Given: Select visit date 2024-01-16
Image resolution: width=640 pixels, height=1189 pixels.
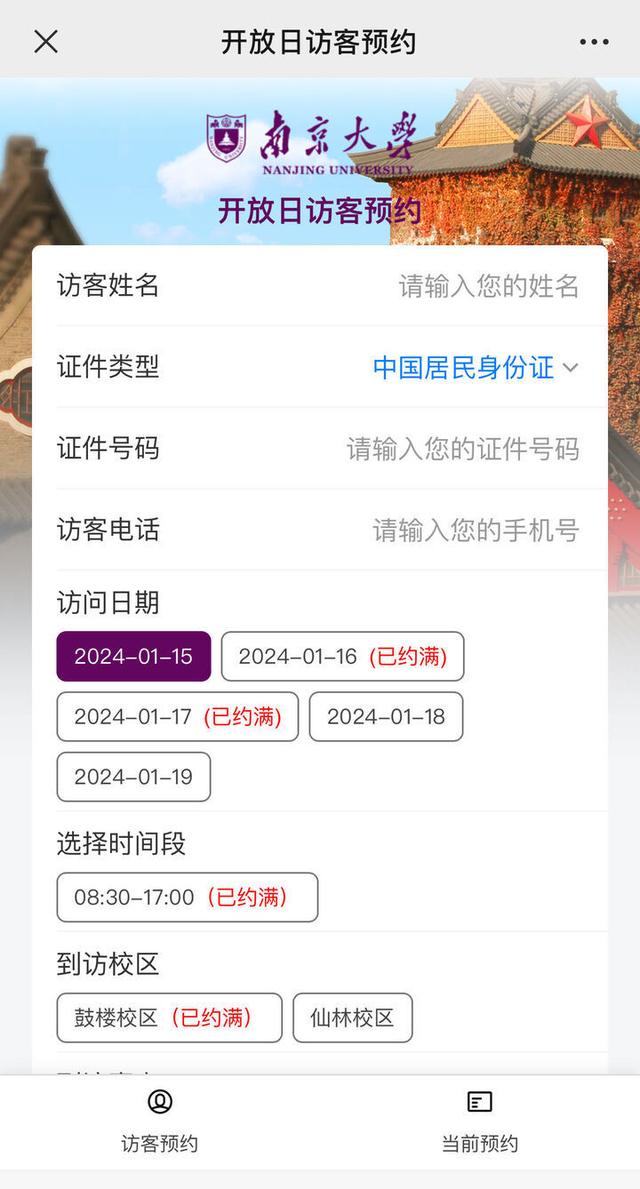Looking at the screenshot, I should click(x=342, y=656).
